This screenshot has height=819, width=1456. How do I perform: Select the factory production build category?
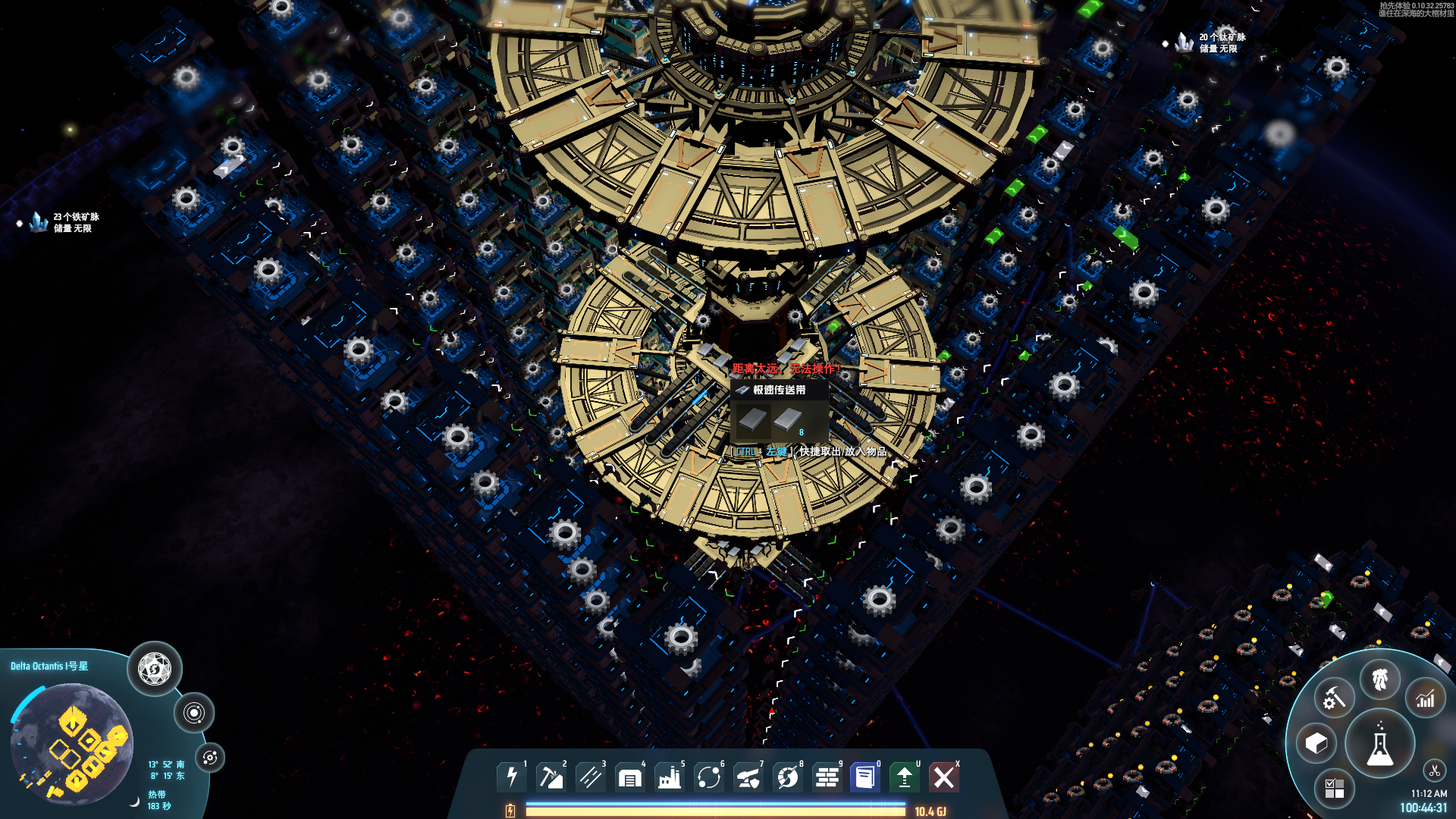670,777
